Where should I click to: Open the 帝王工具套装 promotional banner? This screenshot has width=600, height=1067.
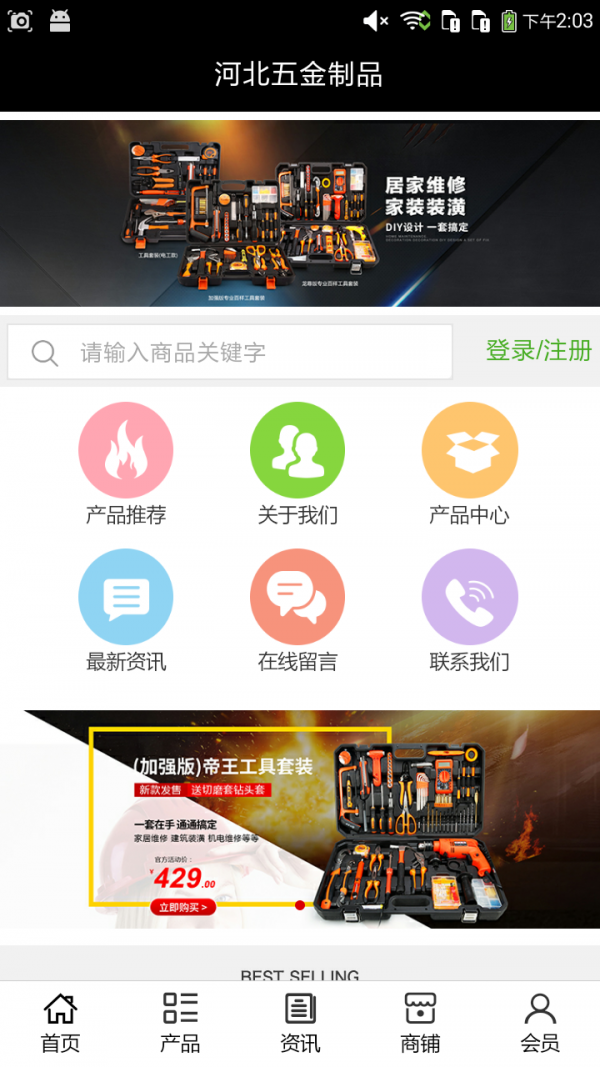point(300,819)
